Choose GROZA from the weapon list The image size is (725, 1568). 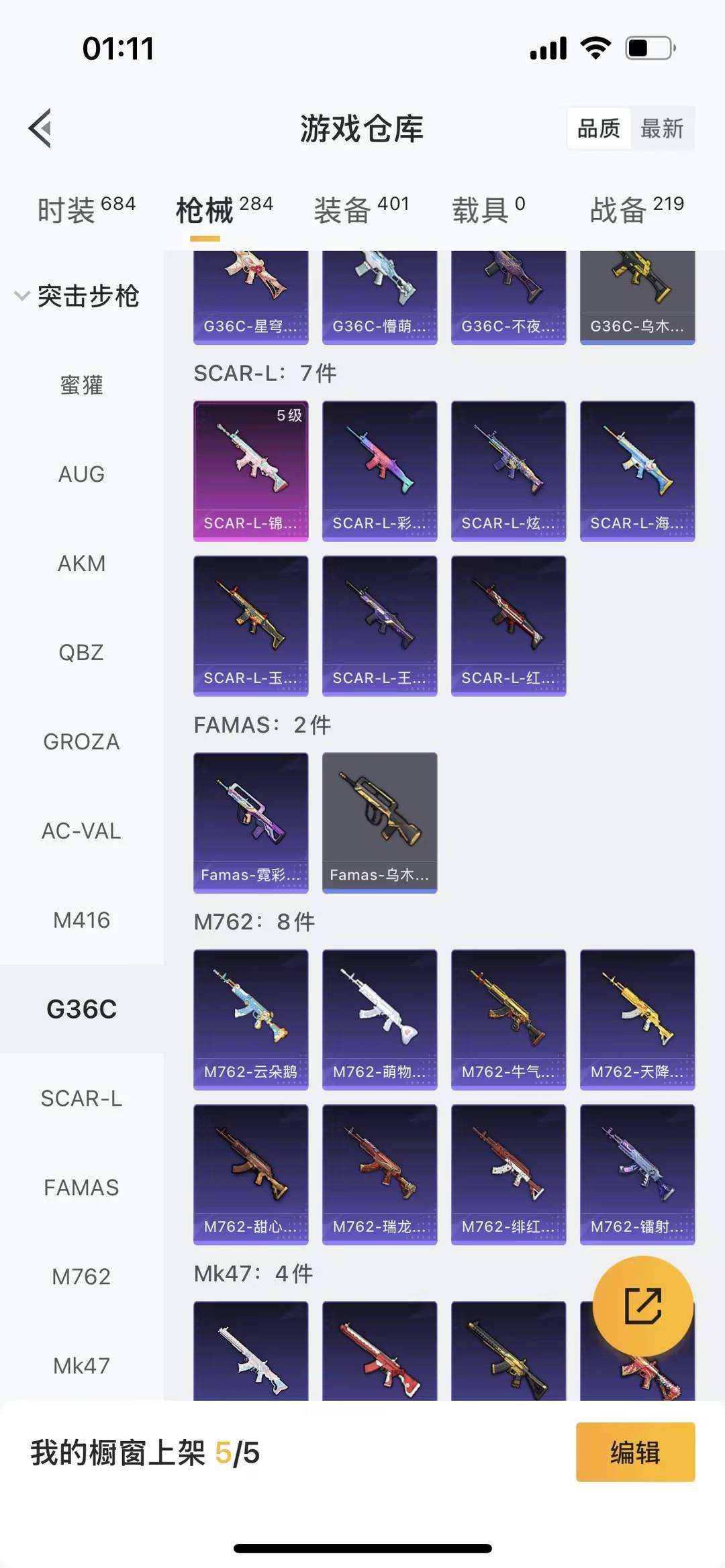click(81, 741)
